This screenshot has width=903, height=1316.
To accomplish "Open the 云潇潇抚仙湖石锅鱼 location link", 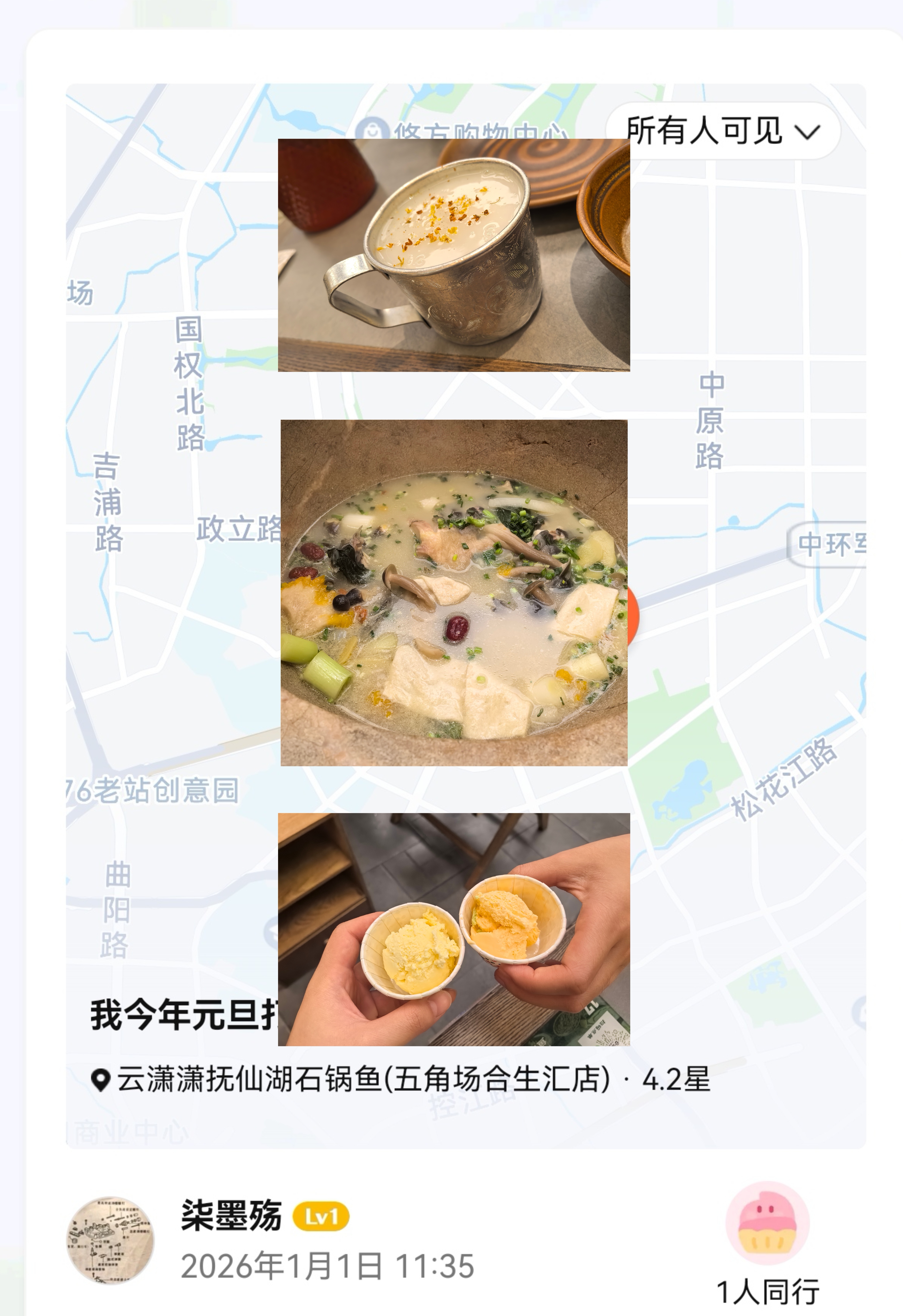I will pyautogui.click(x=363, y=1079).
